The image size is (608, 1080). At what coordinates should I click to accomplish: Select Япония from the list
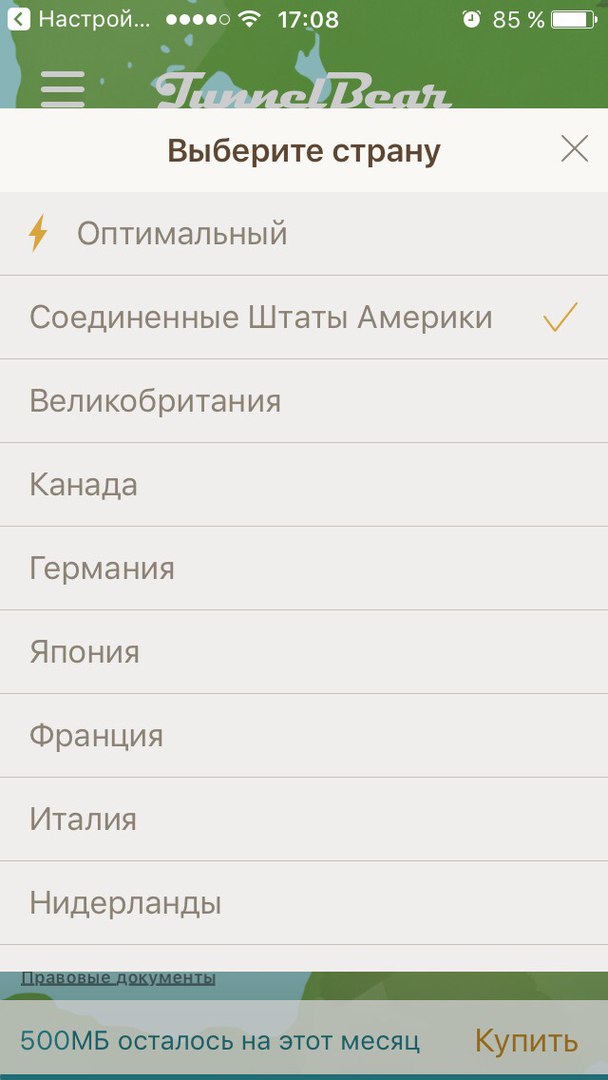click(304, 652)
